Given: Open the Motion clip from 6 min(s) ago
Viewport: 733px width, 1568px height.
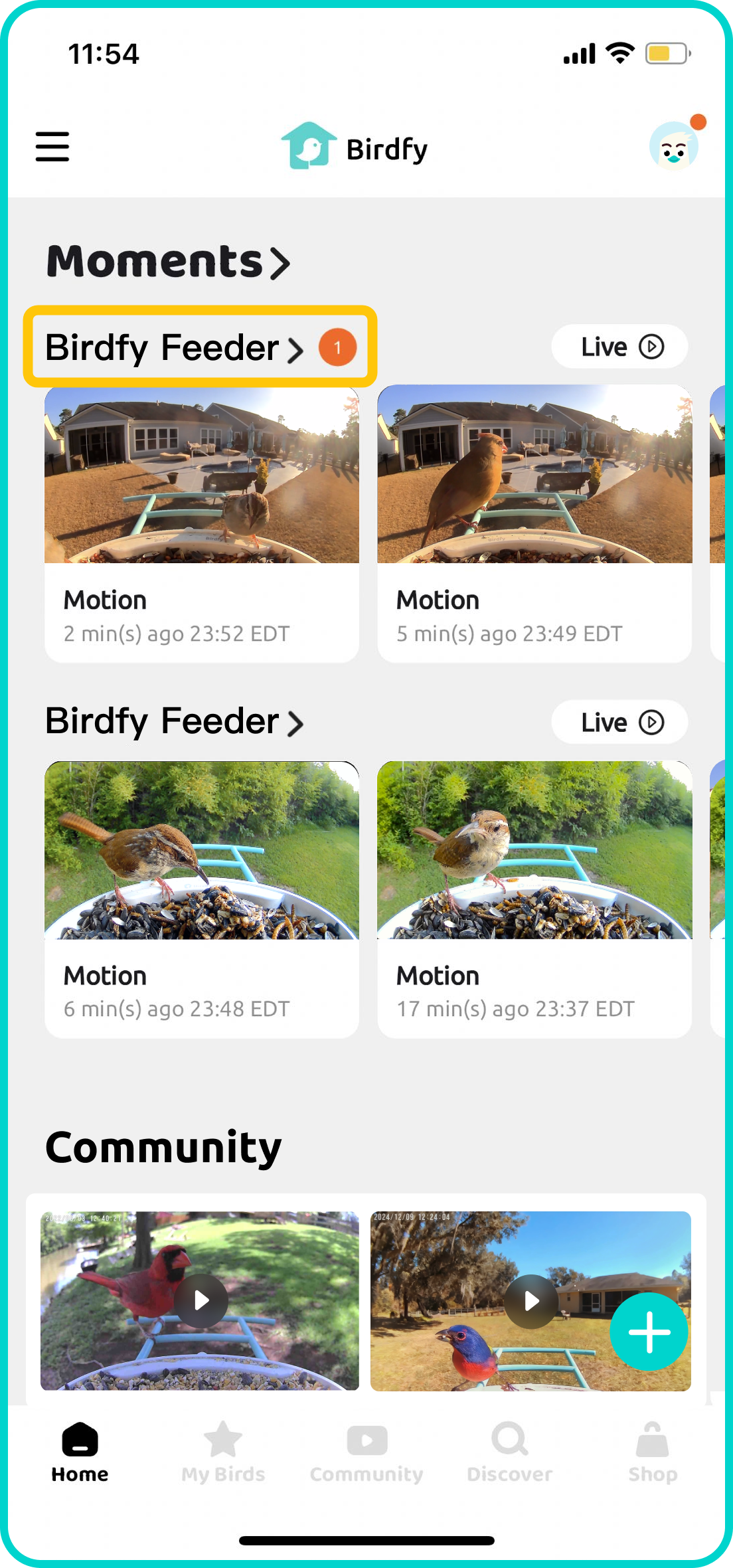Looking at the screenshot, I should pyautogui.click(x=201, y=899).
